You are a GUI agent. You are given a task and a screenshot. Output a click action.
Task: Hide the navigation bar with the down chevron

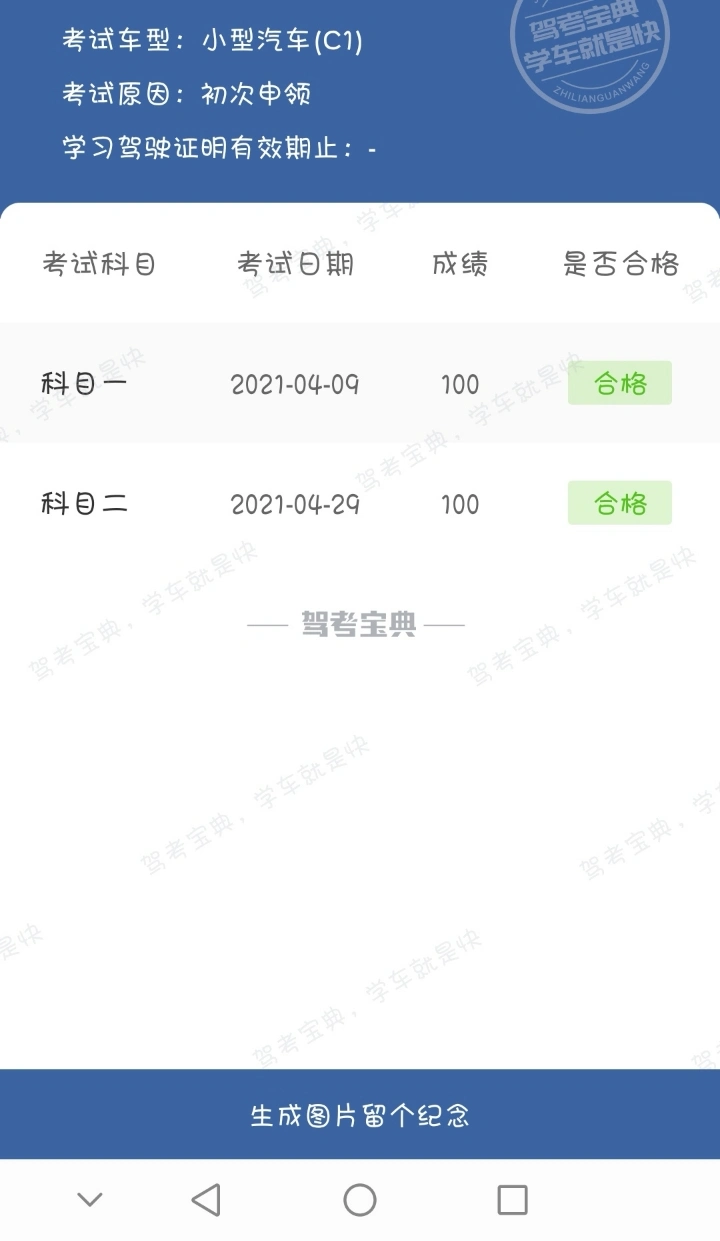click(x=90, y=1199)
